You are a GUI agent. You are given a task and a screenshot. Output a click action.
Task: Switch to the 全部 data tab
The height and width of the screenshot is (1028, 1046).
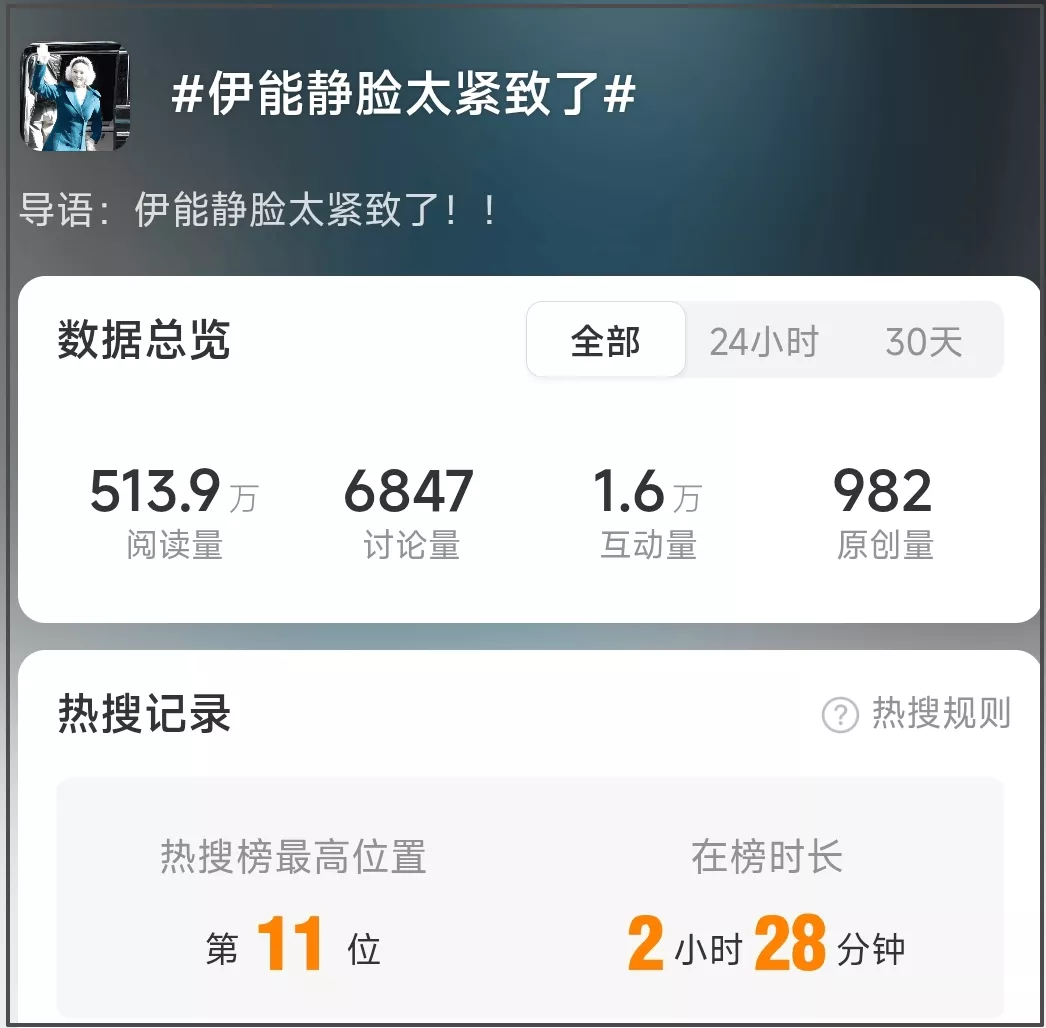click(x=606, y=341)
